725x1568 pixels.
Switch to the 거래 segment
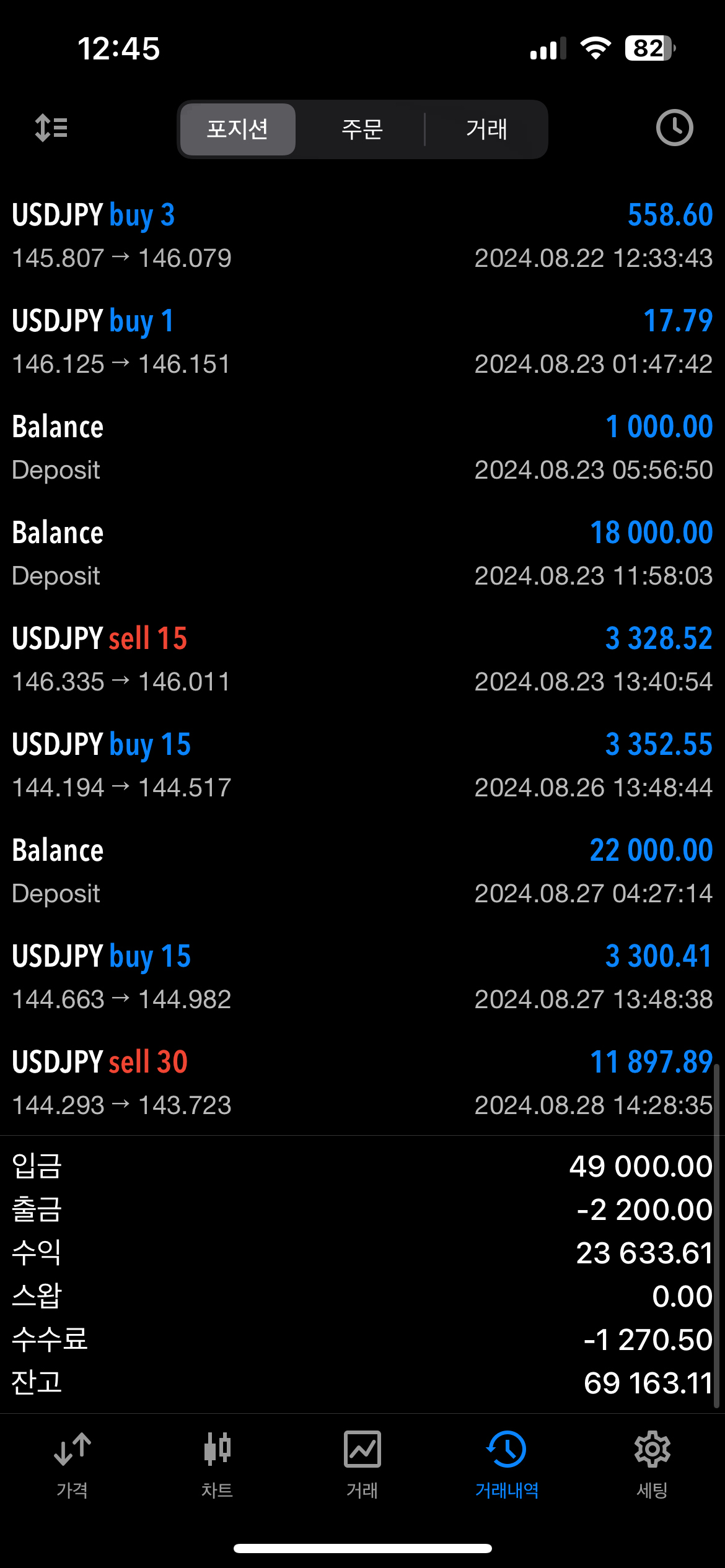click(486, 129)
